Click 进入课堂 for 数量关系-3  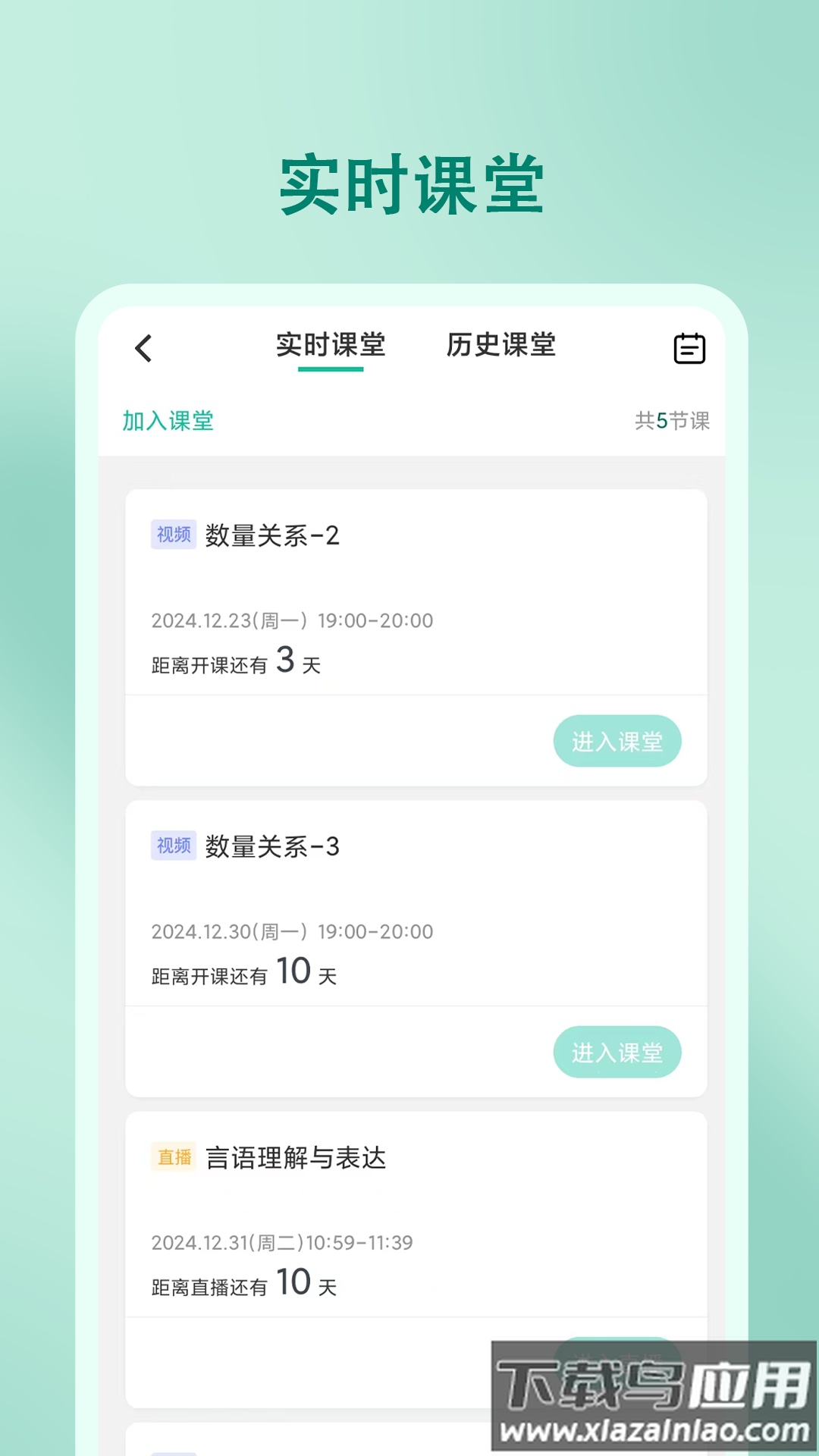(618, 1052)
